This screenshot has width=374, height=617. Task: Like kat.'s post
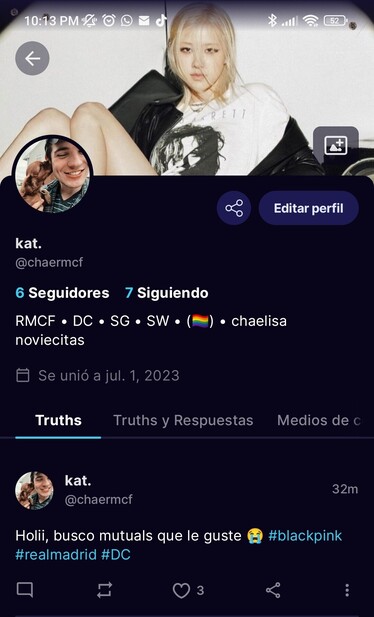click(x=181, y=590)
